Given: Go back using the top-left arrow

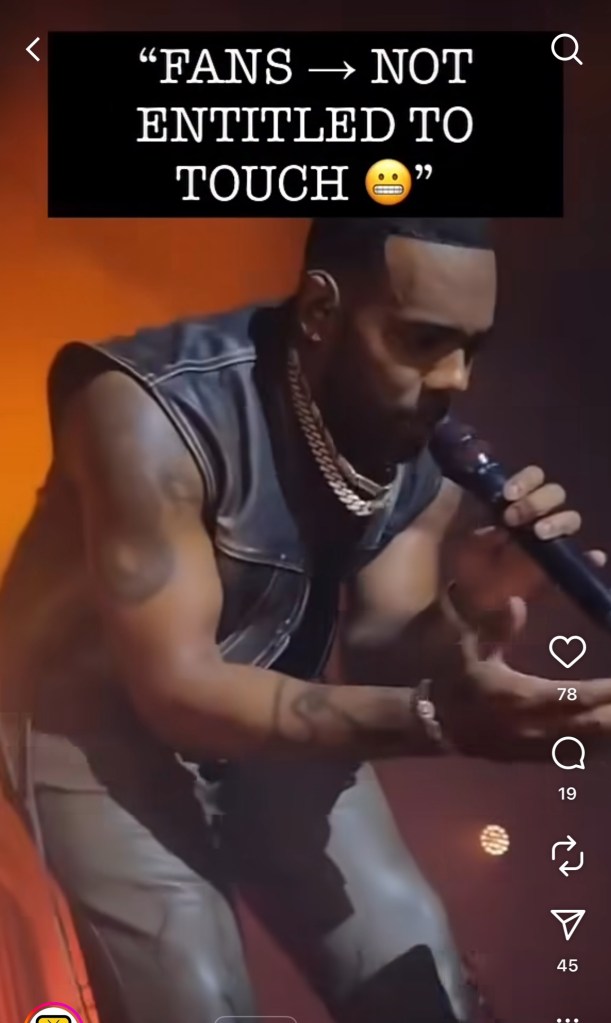Looking at the screenshot, I should point(33,49).
